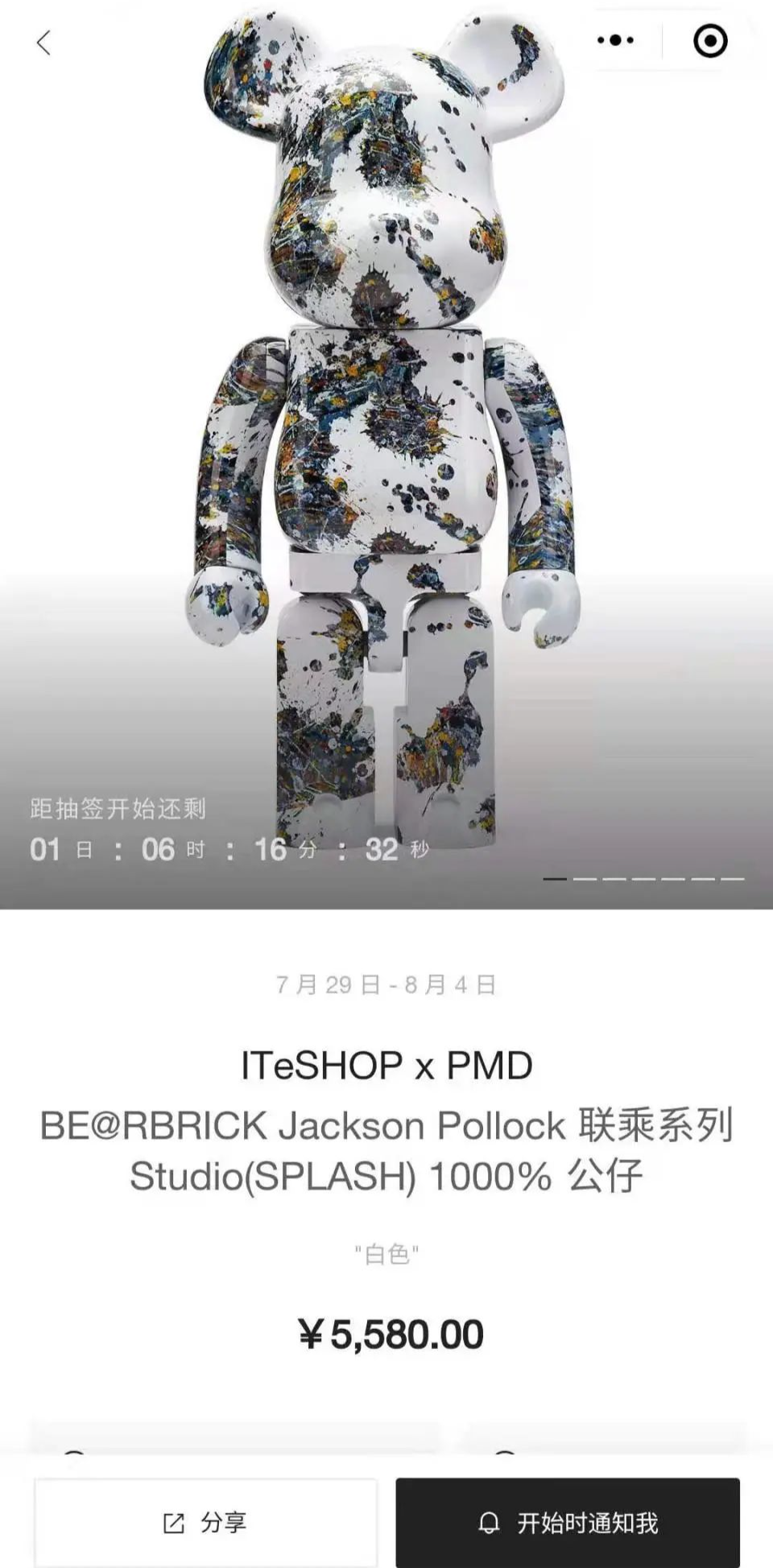The image size is (773, 1568).
Task: Go back using the top-left arrow
Action: pyautogui.click(x=44, y=43)
